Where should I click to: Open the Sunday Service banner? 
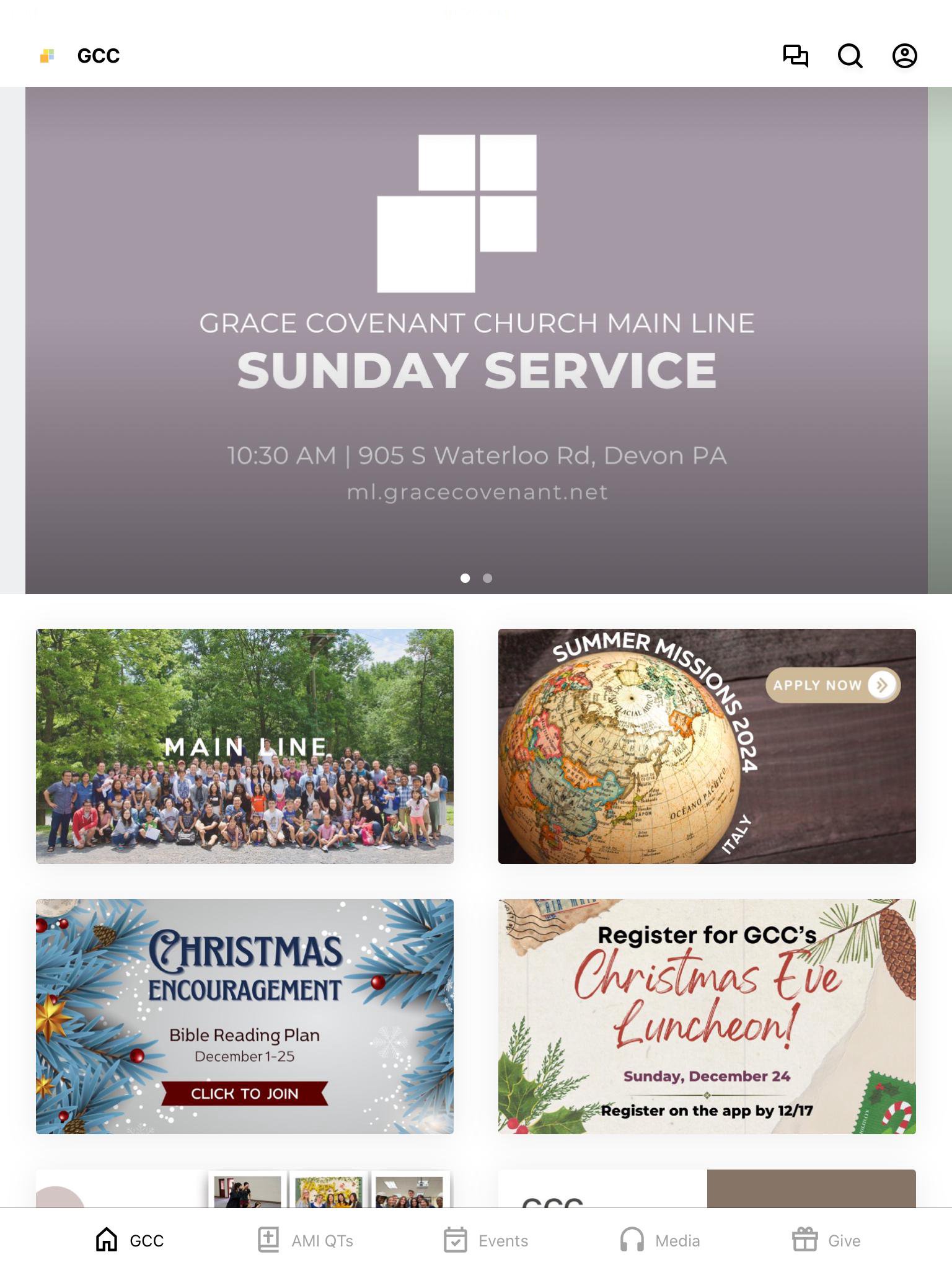click(x=476, y=340)
